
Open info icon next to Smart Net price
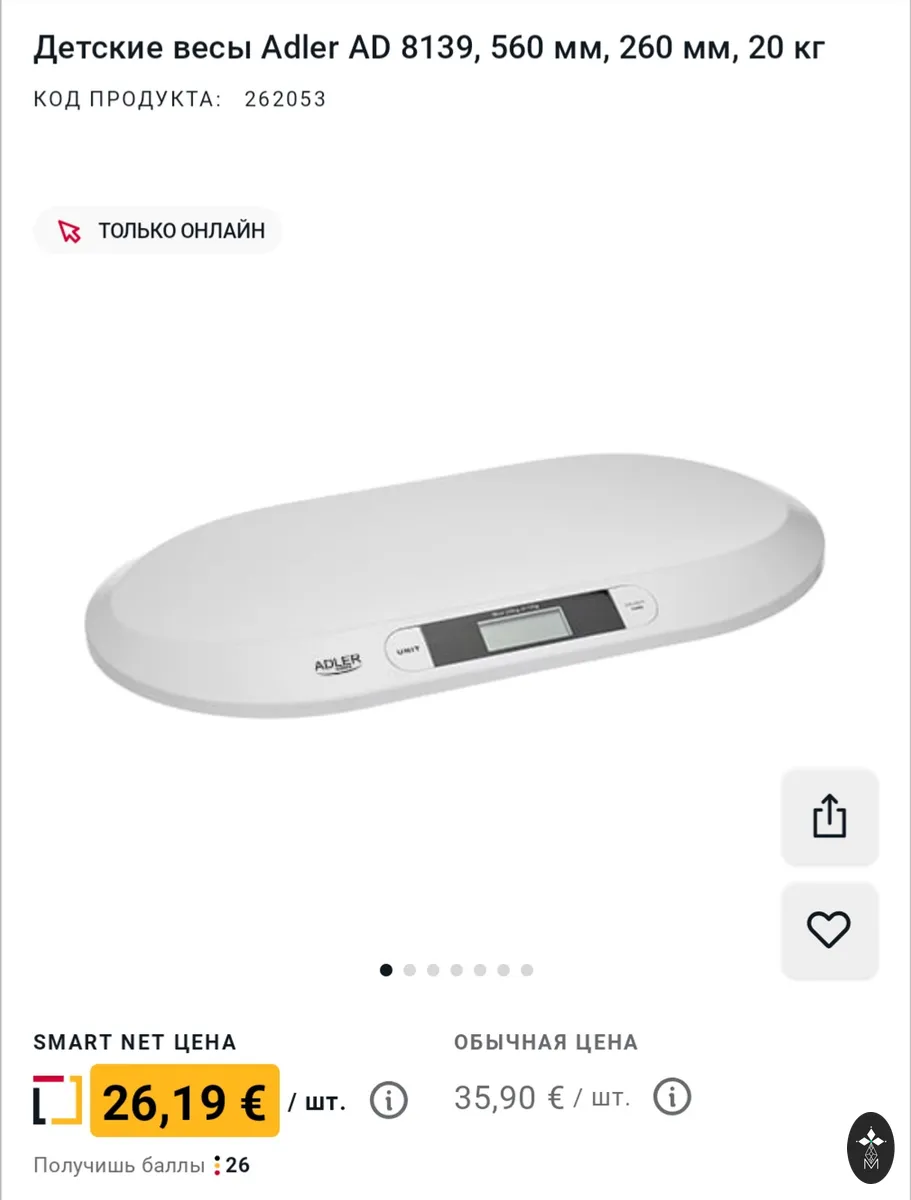click(389, 1101)
